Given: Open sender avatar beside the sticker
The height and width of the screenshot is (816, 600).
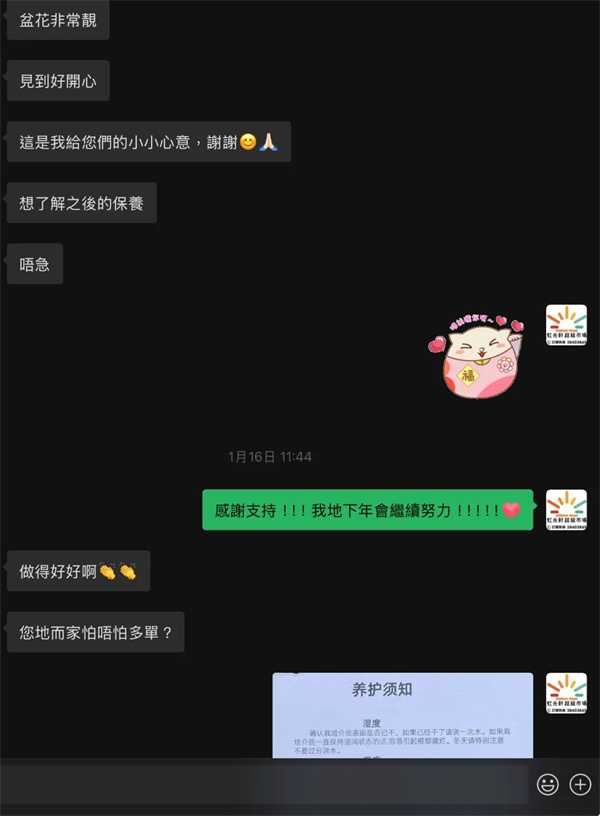Looking at the screenshot, I should (566, 325).
